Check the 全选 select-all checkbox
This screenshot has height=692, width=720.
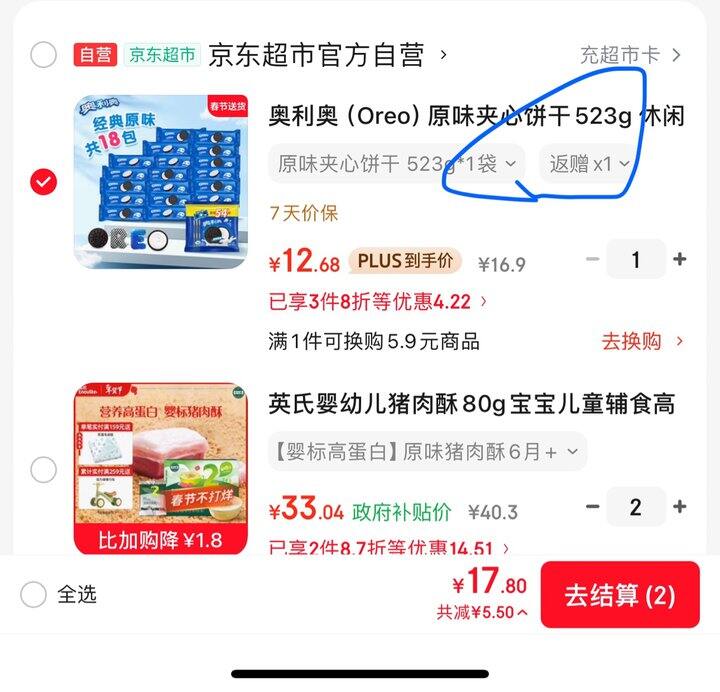(34, 595)
